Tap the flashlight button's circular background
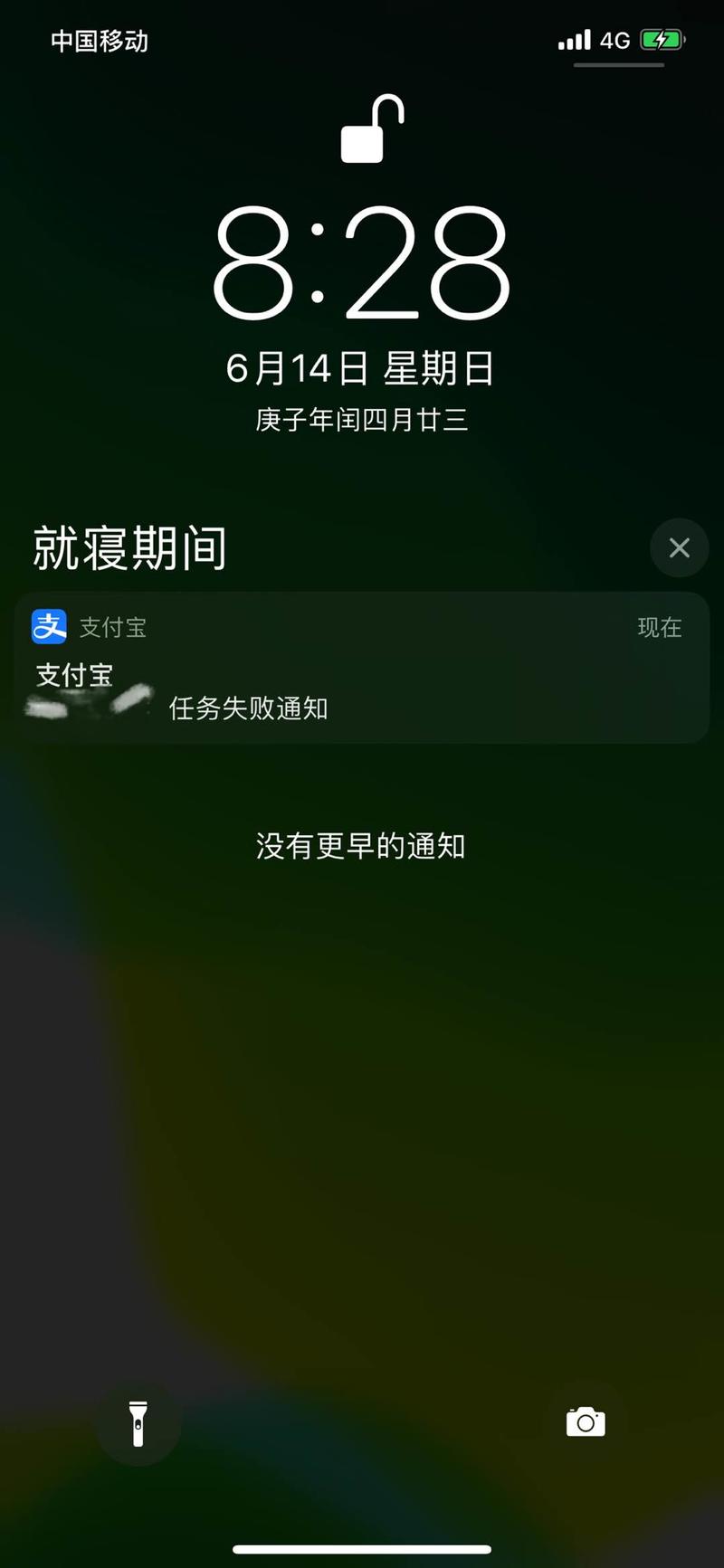Screen dimensions: 724x1568 pos(138,1421)
